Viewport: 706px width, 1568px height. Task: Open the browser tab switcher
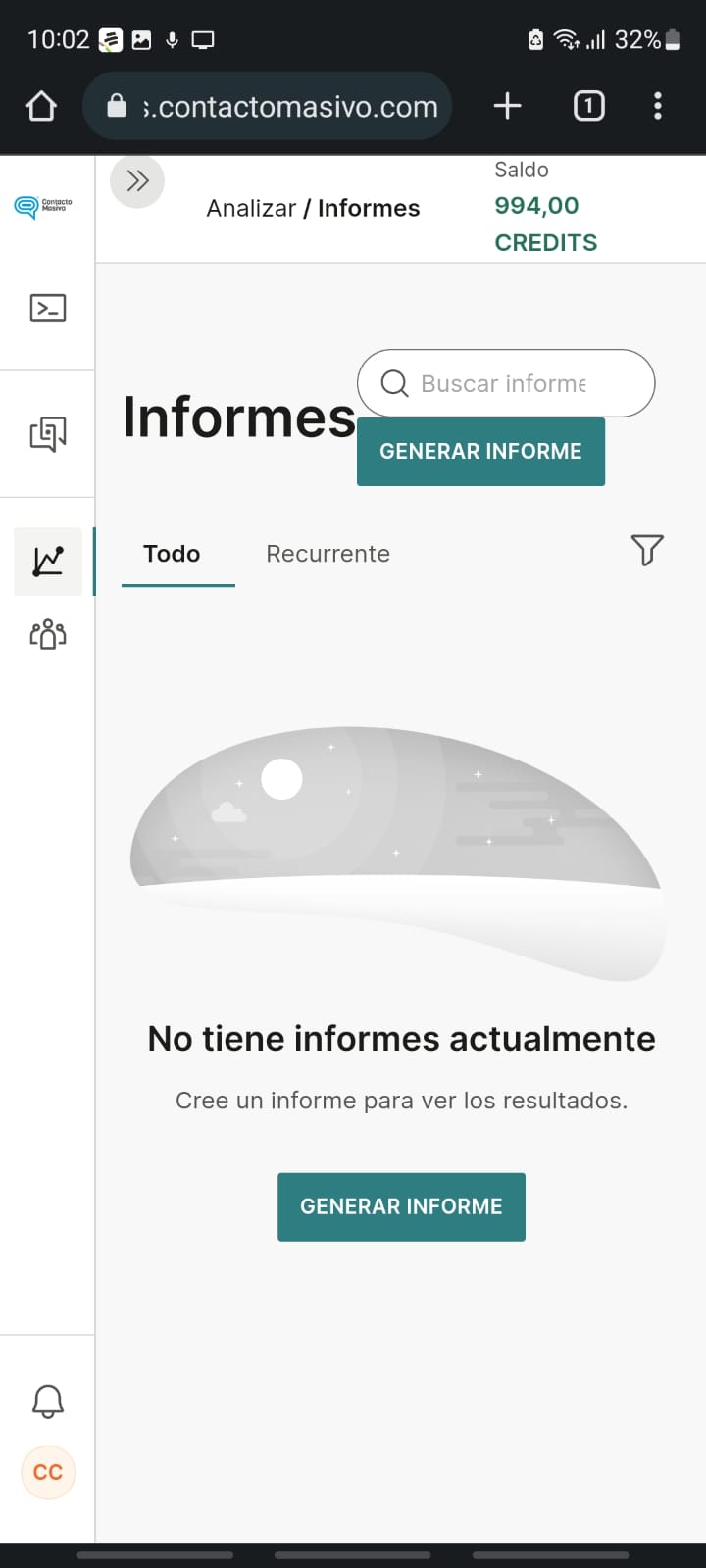click(x=588, y=106)
